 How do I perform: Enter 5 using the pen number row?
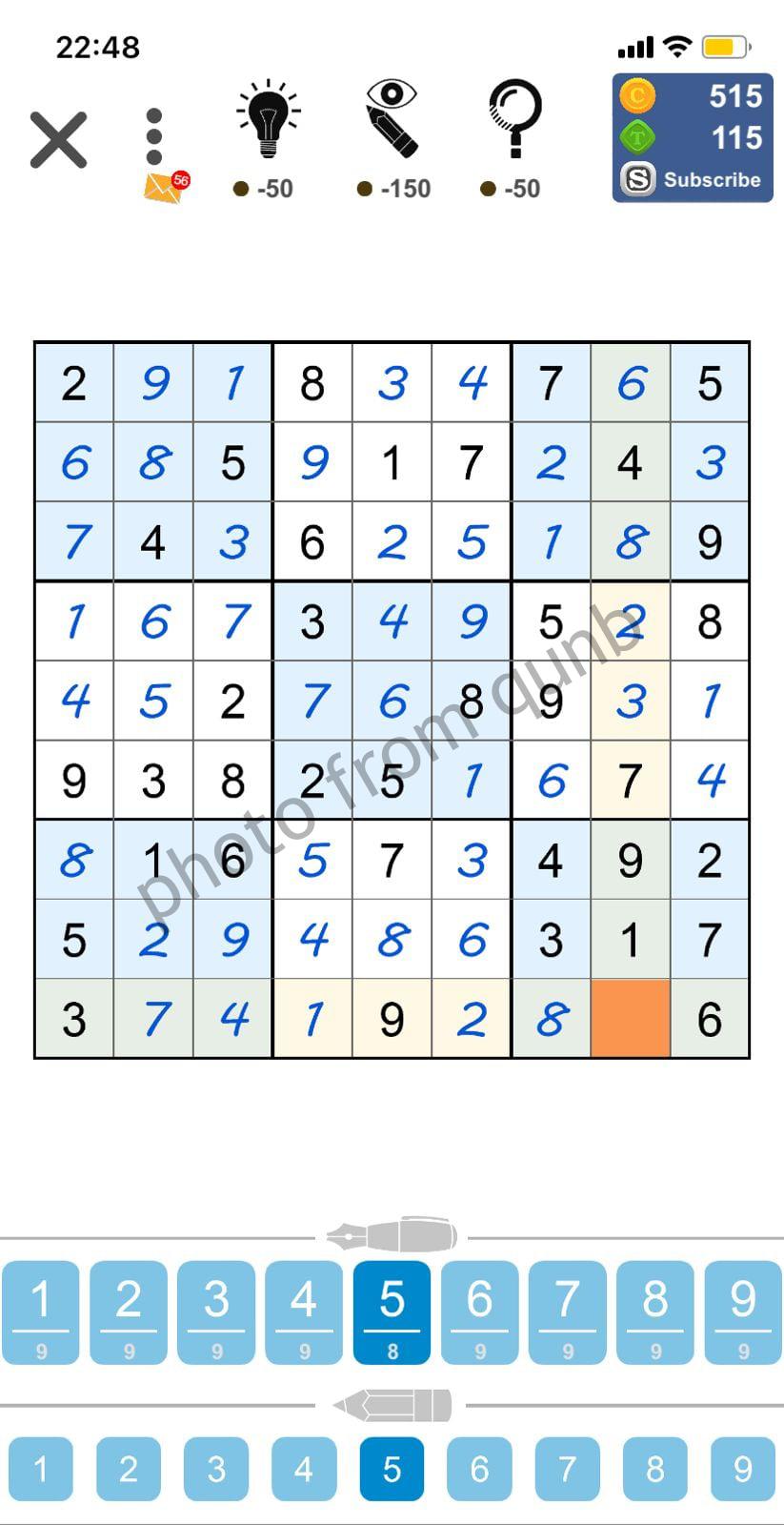(392, 1311)
